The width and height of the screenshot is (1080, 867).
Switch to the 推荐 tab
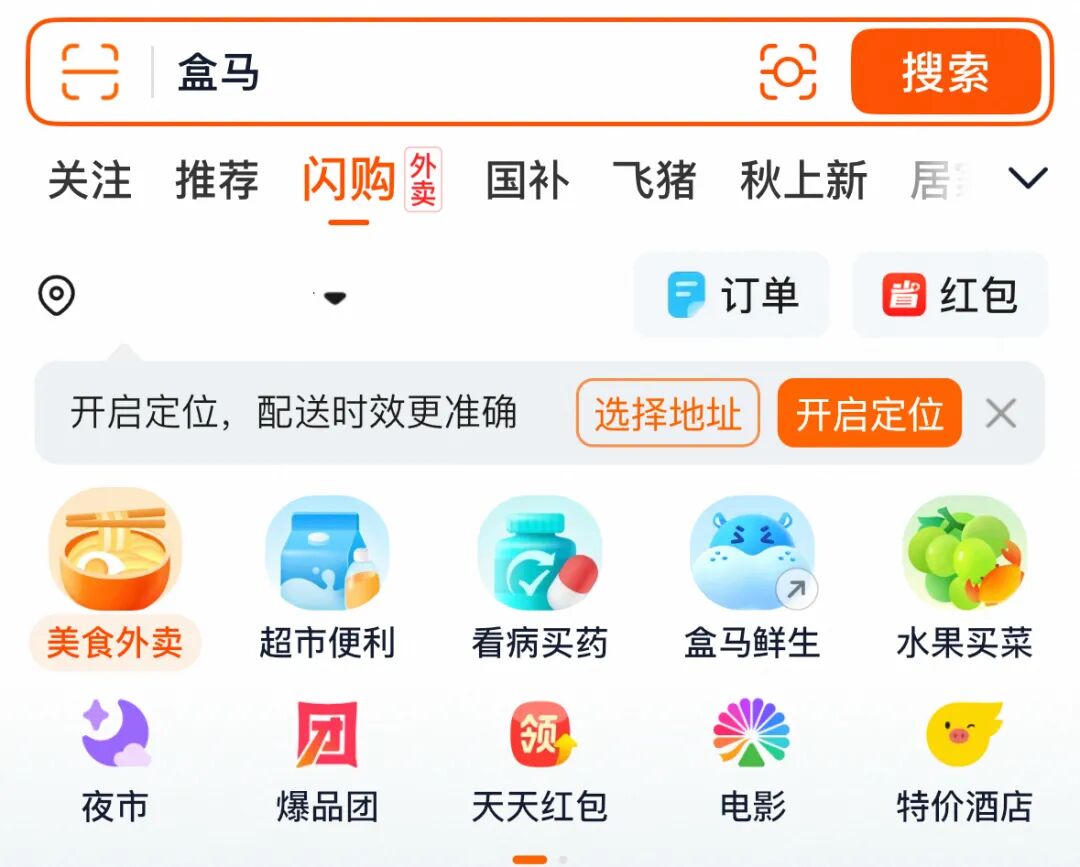[x=217, y=181]
